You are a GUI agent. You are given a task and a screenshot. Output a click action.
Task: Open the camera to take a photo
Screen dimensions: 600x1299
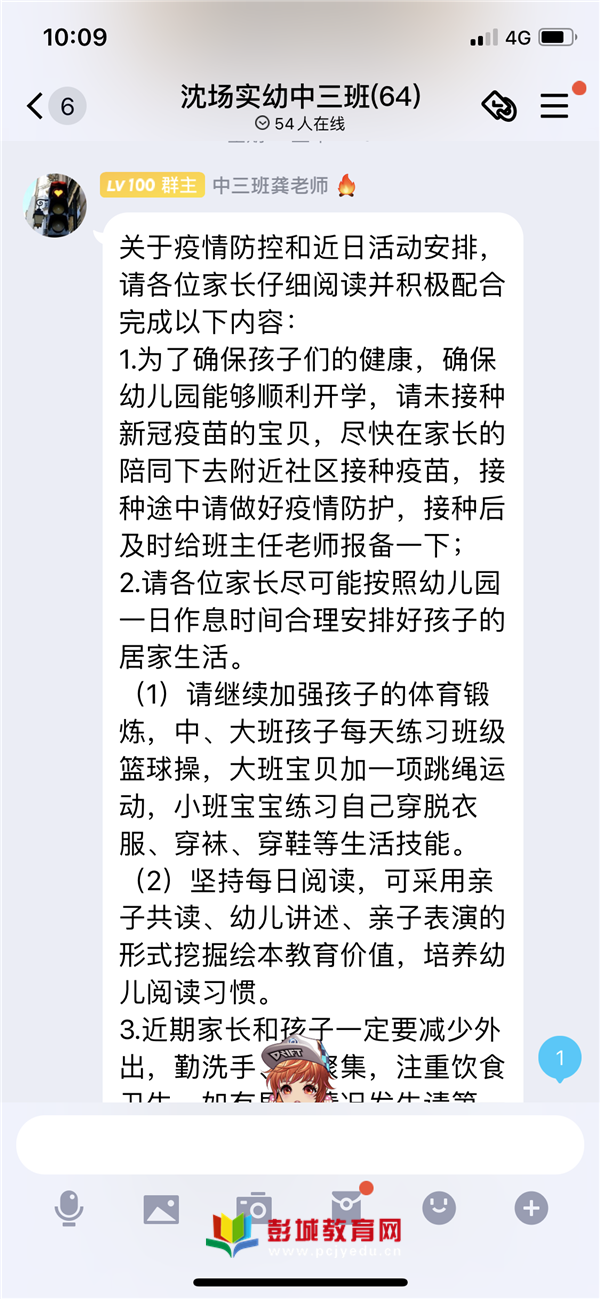254,1207
